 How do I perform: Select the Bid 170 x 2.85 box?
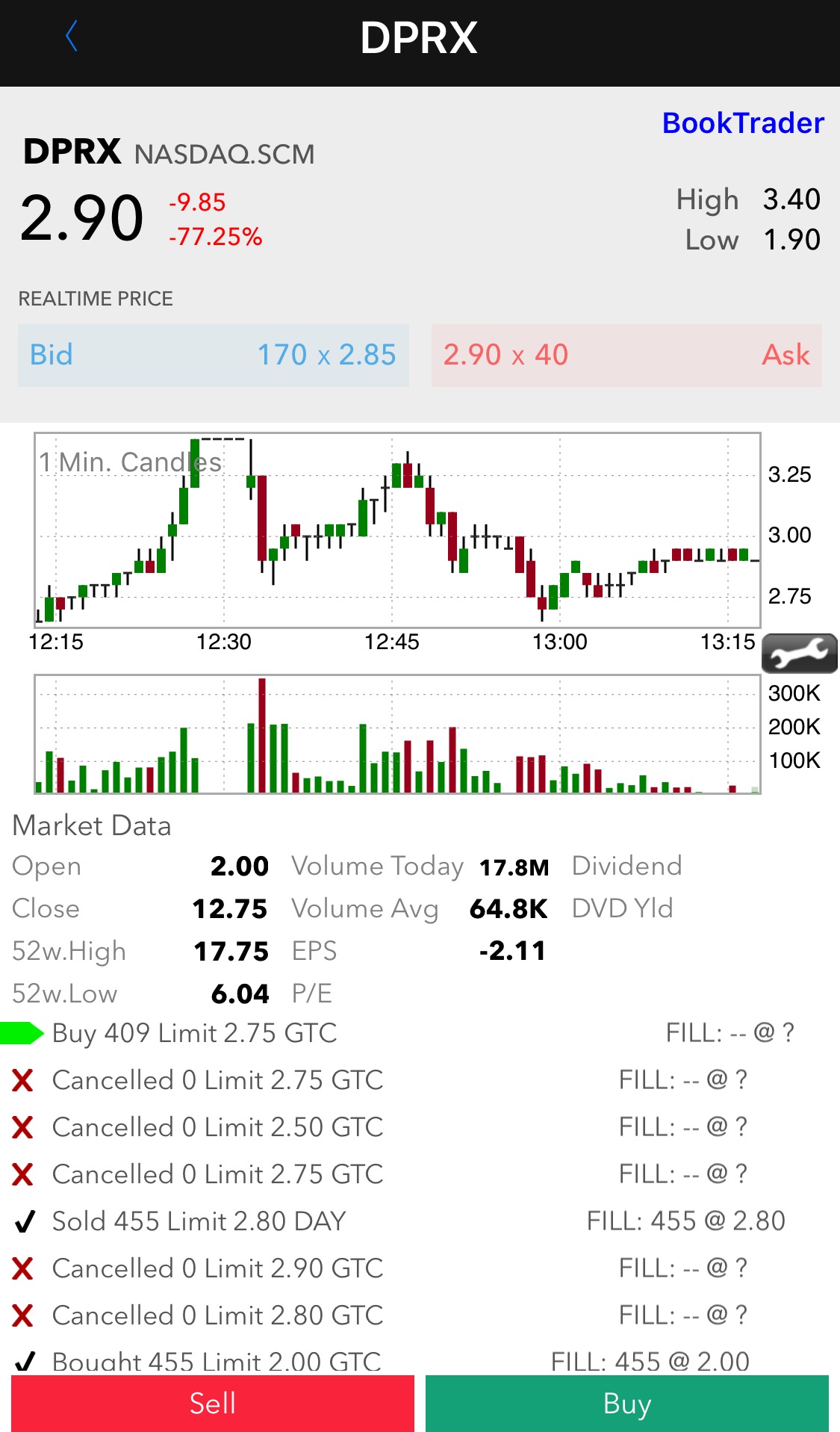214,355
